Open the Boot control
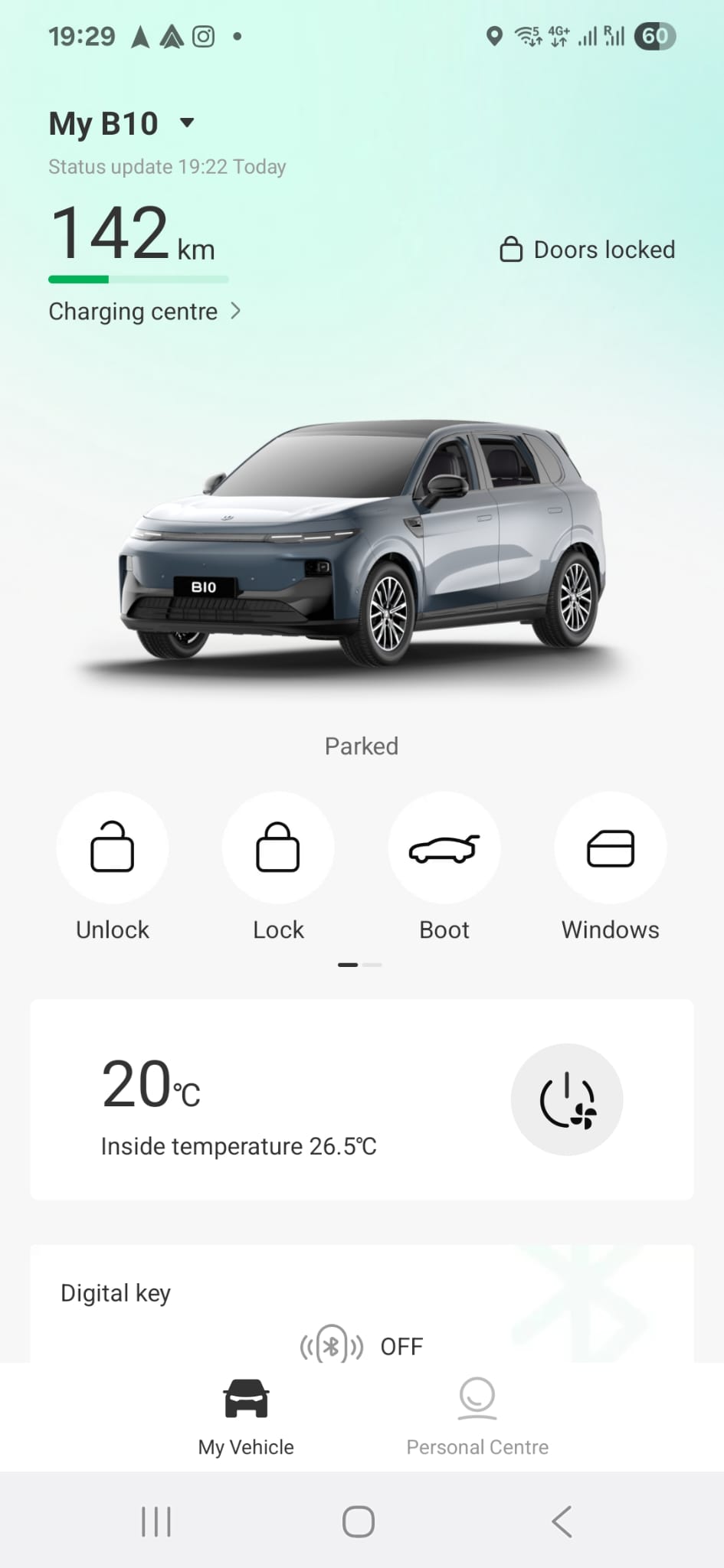Screen dimensions: 724x1568 (444, 848)
